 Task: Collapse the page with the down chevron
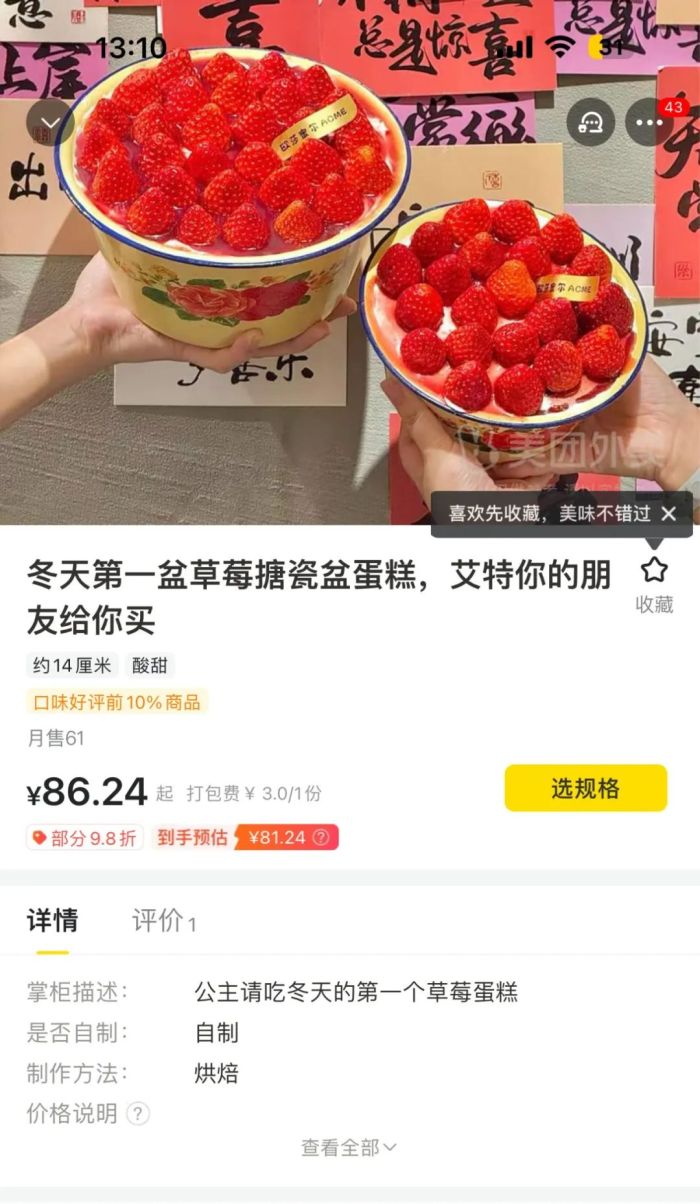(50, 123)
